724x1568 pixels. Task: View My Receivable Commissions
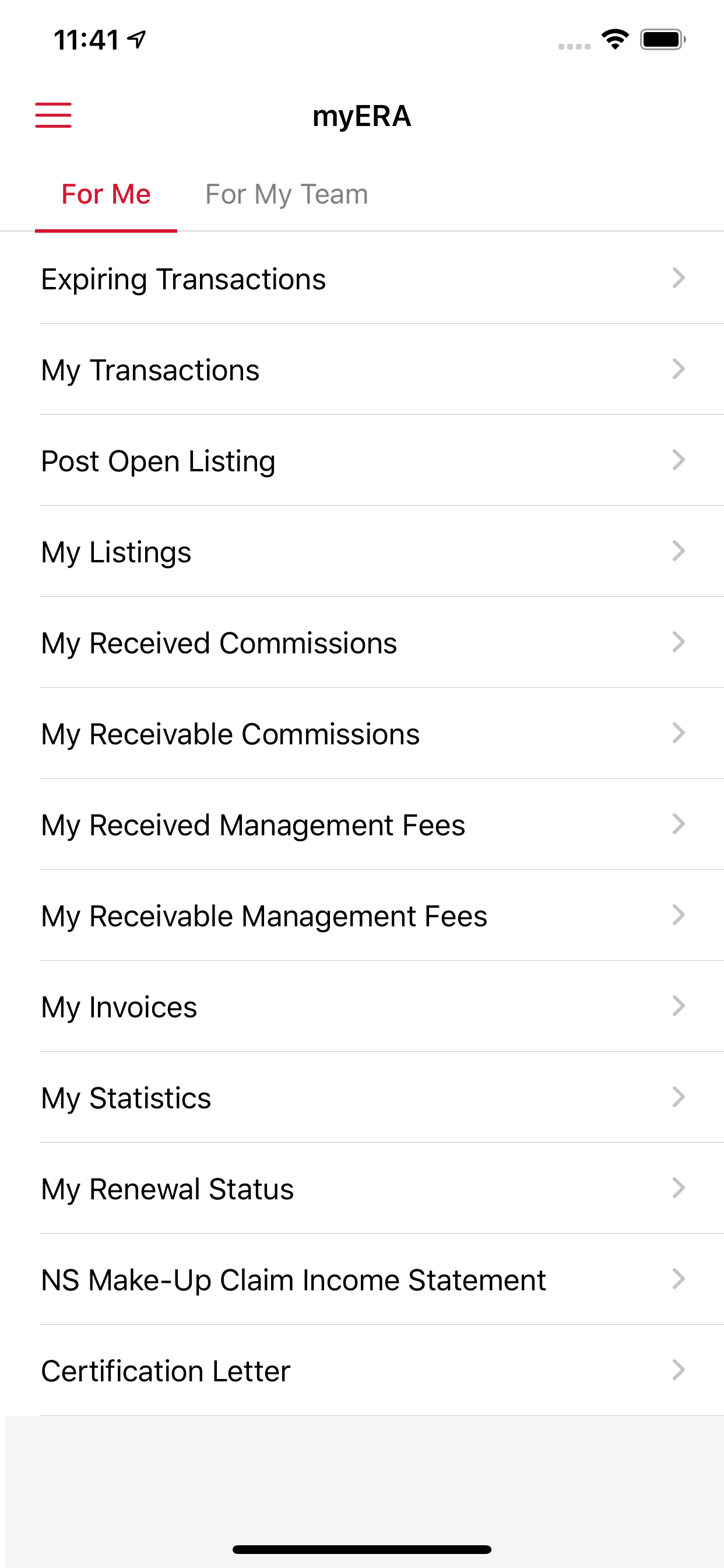pyautogui.click(x=362, y=733)
